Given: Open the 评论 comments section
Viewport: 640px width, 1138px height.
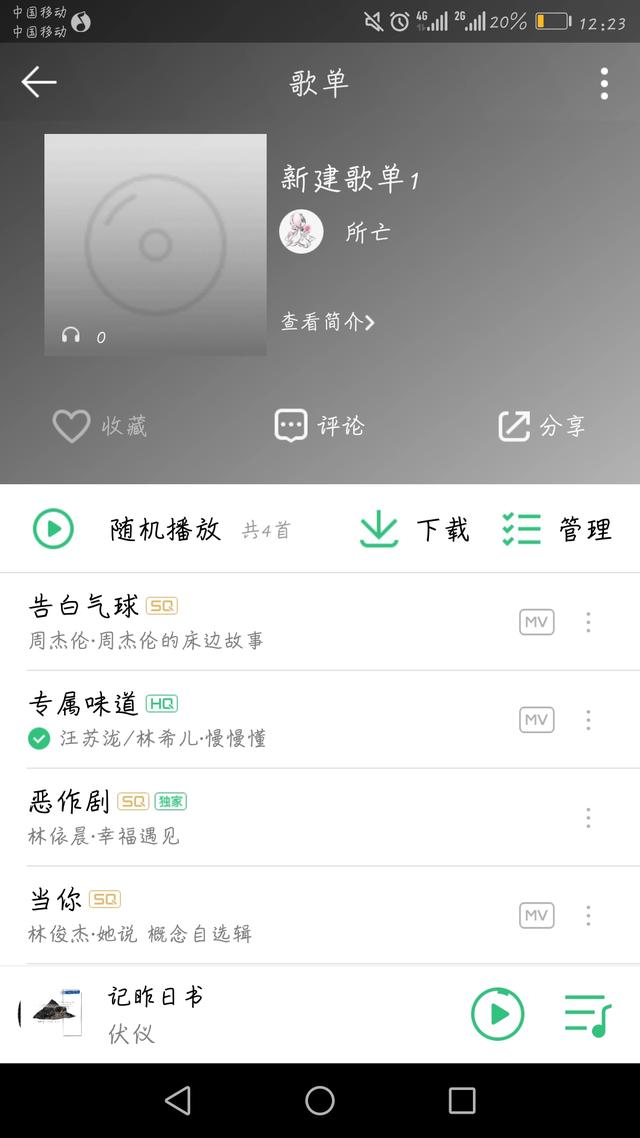Looking at the screenshot, I should click(319, 426).
